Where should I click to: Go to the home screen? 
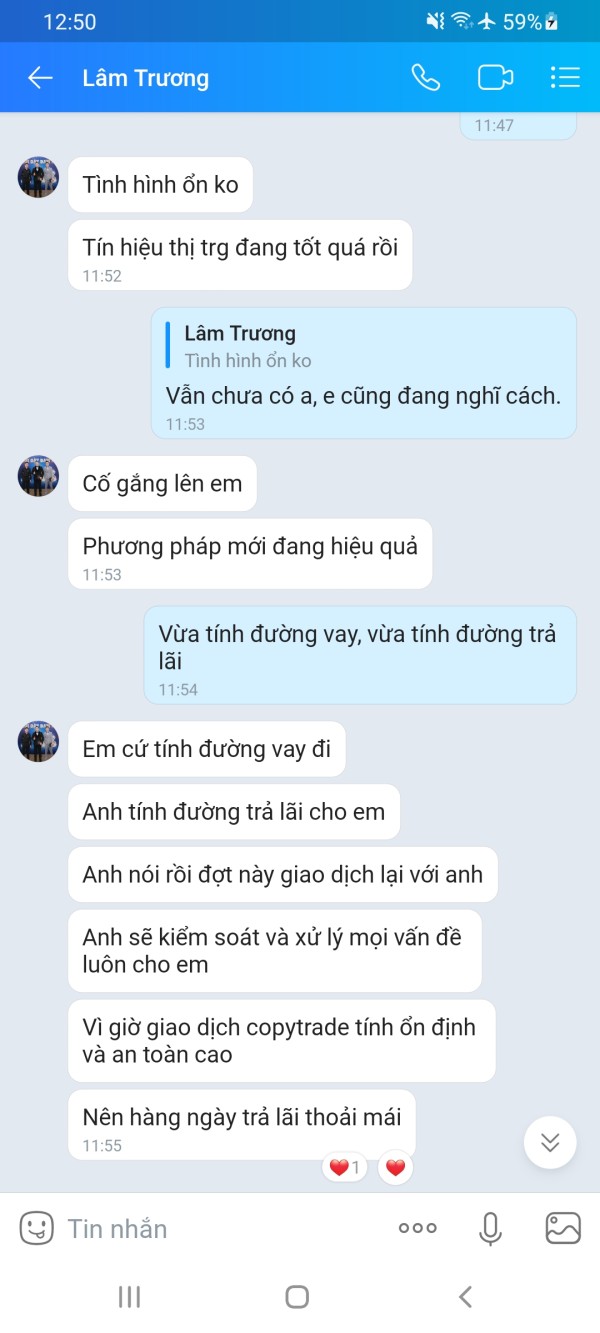click(297, 1297)
